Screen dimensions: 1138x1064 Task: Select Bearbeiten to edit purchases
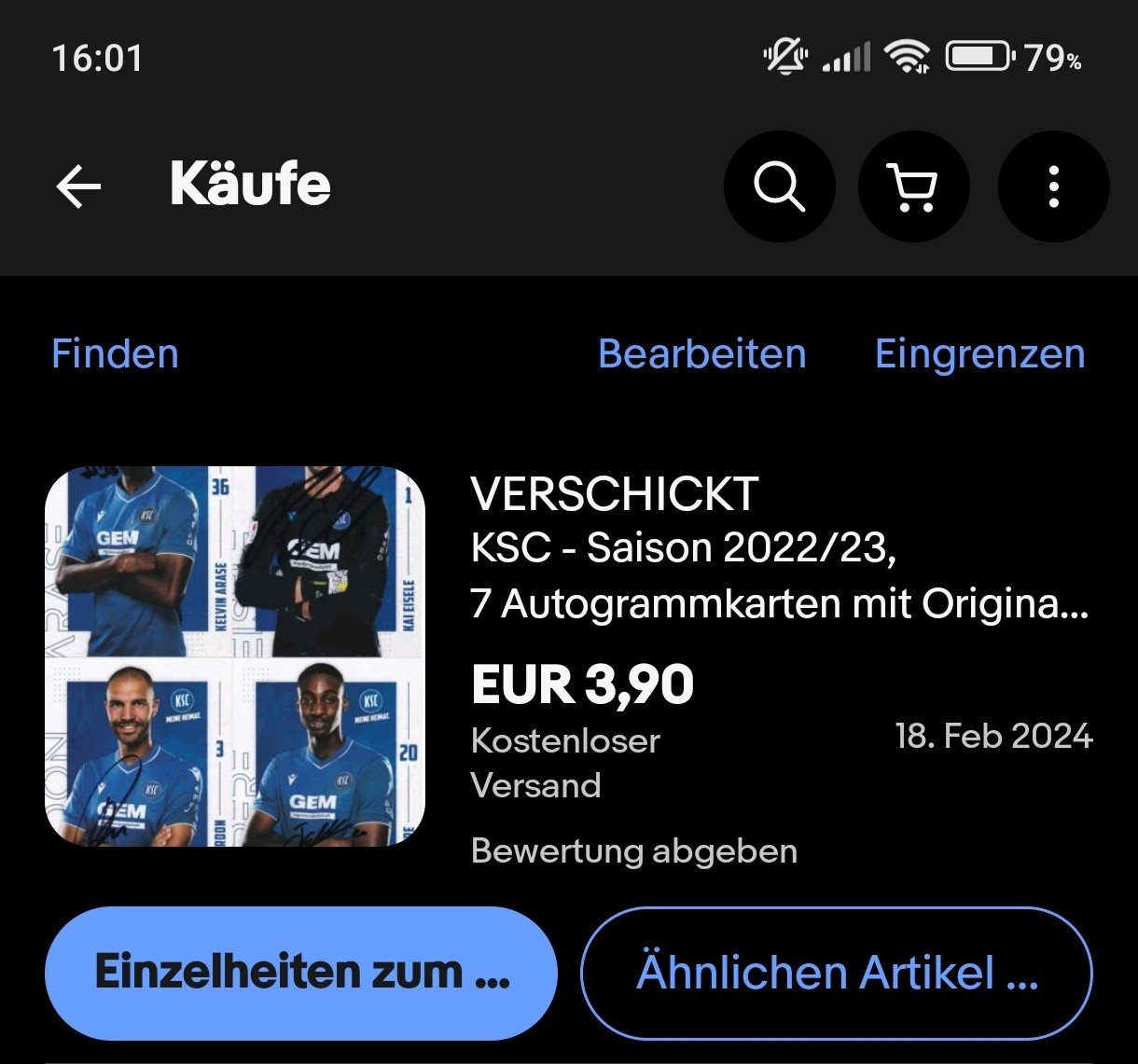pyautogui.click(x=701, y=354)
